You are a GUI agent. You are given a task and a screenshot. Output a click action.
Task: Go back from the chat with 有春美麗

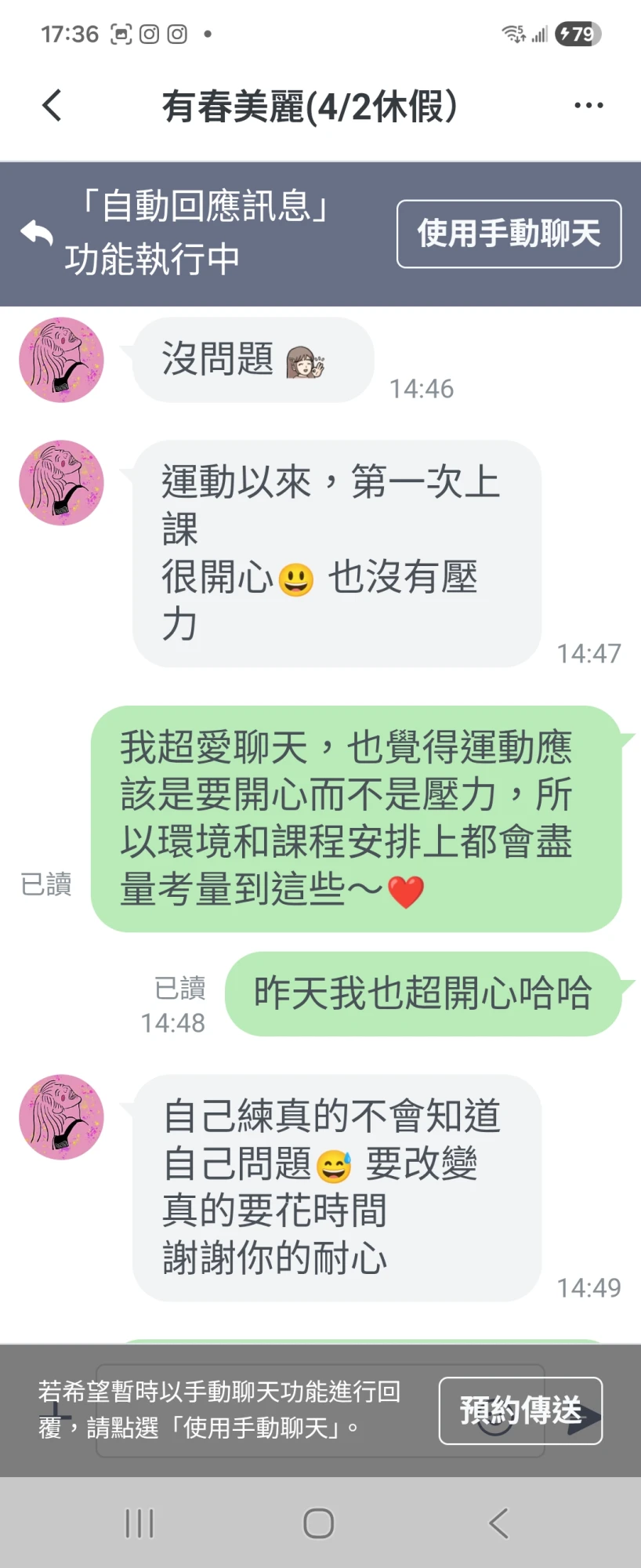pyautogui.click(x=52, y=105)
